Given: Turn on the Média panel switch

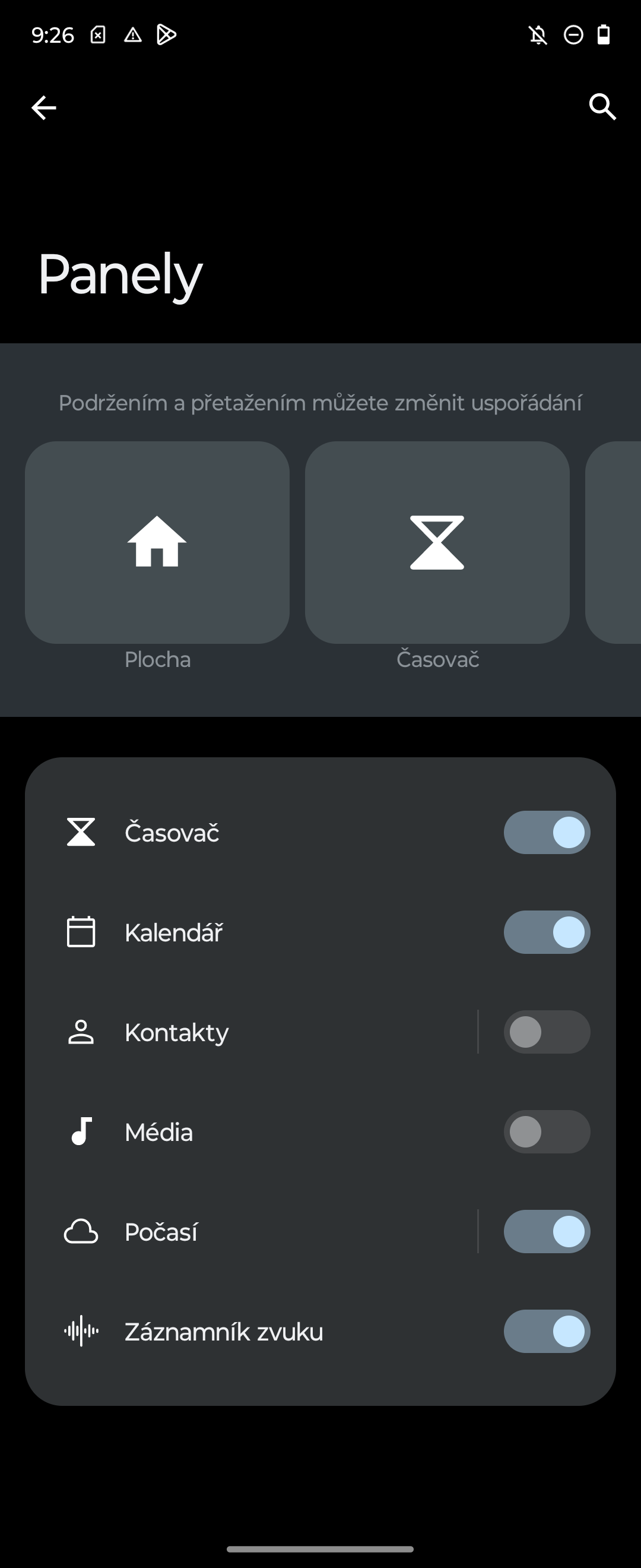Looking at the screenshot, I should (x=546, y=1131).
